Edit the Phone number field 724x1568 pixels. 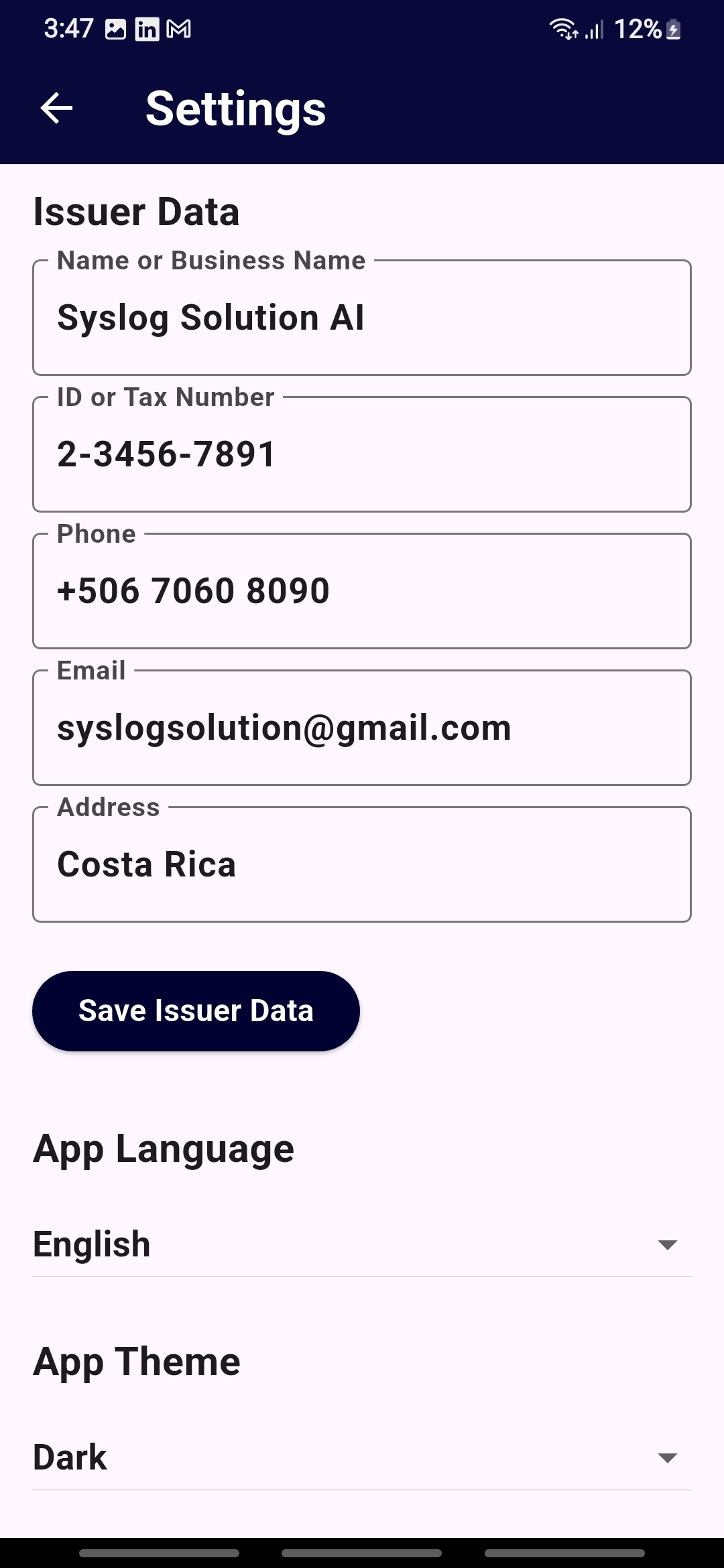point(362,591)
